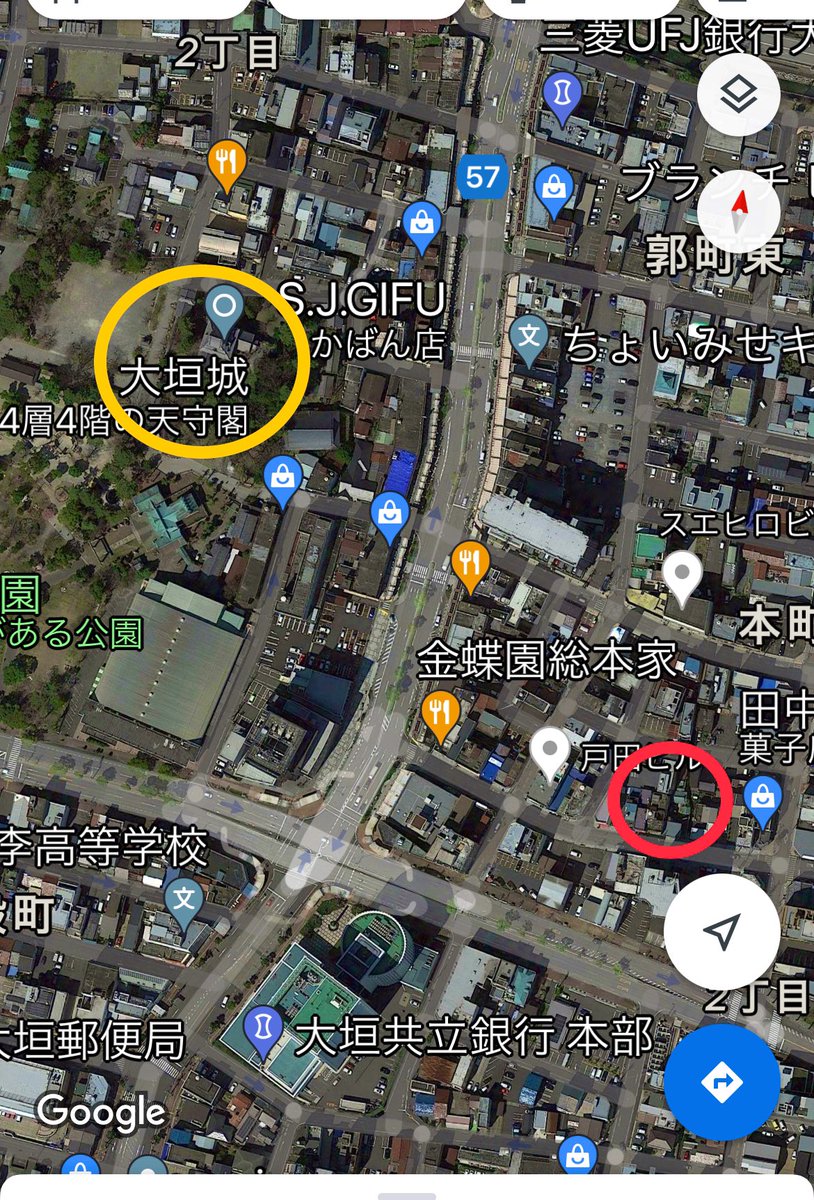
Task: Select the 三菱UFJ銀行 ATM pin
Action: (x=561, y=97)
